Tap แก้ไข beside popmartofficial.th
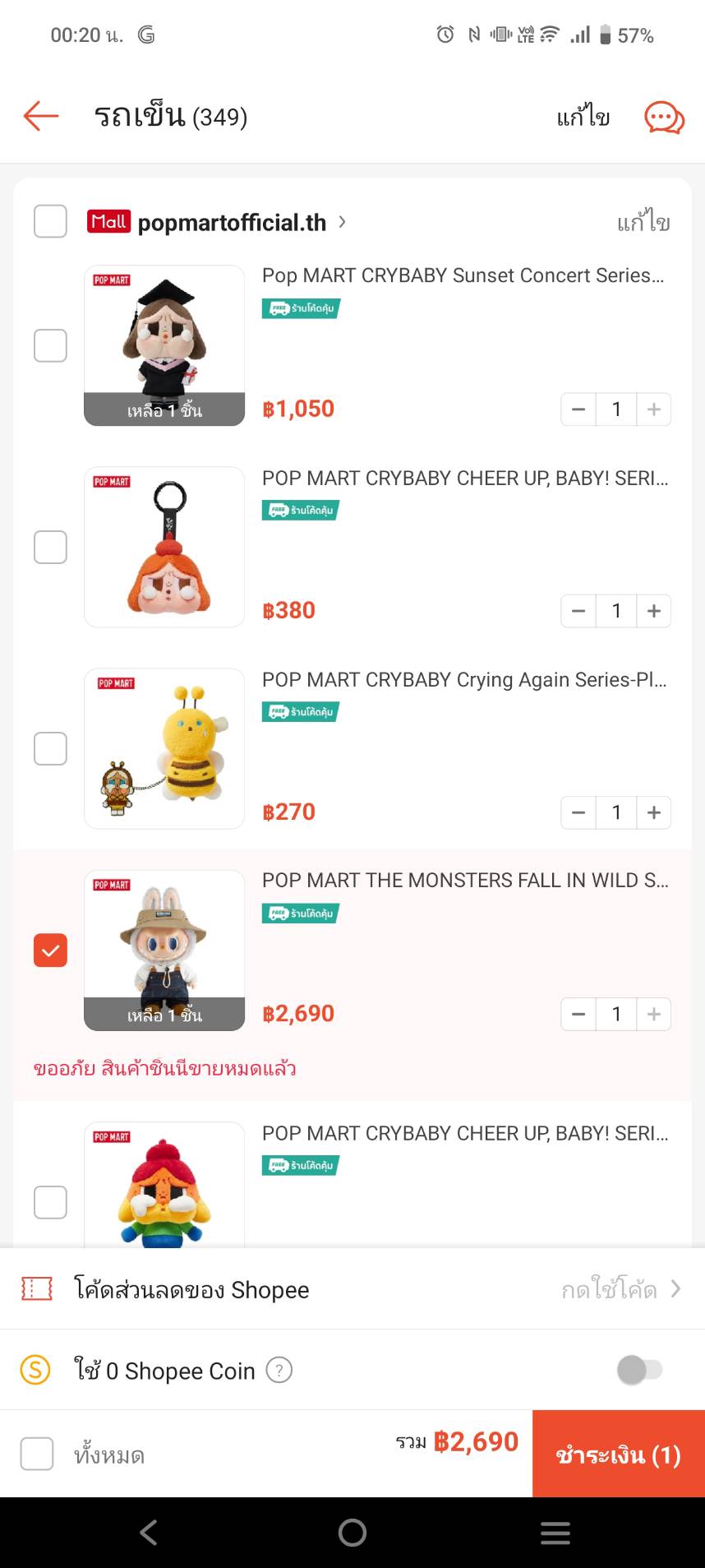The image size is (705, 1568). (643, 222)
